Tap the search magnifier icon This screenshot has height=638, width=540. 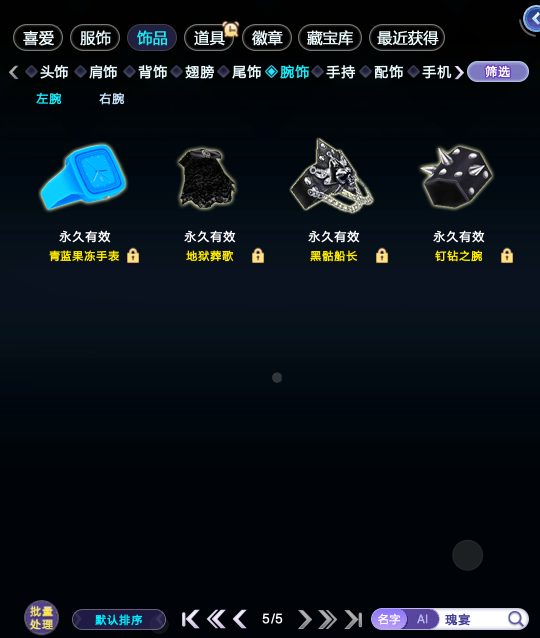click(x=516, y=619)
